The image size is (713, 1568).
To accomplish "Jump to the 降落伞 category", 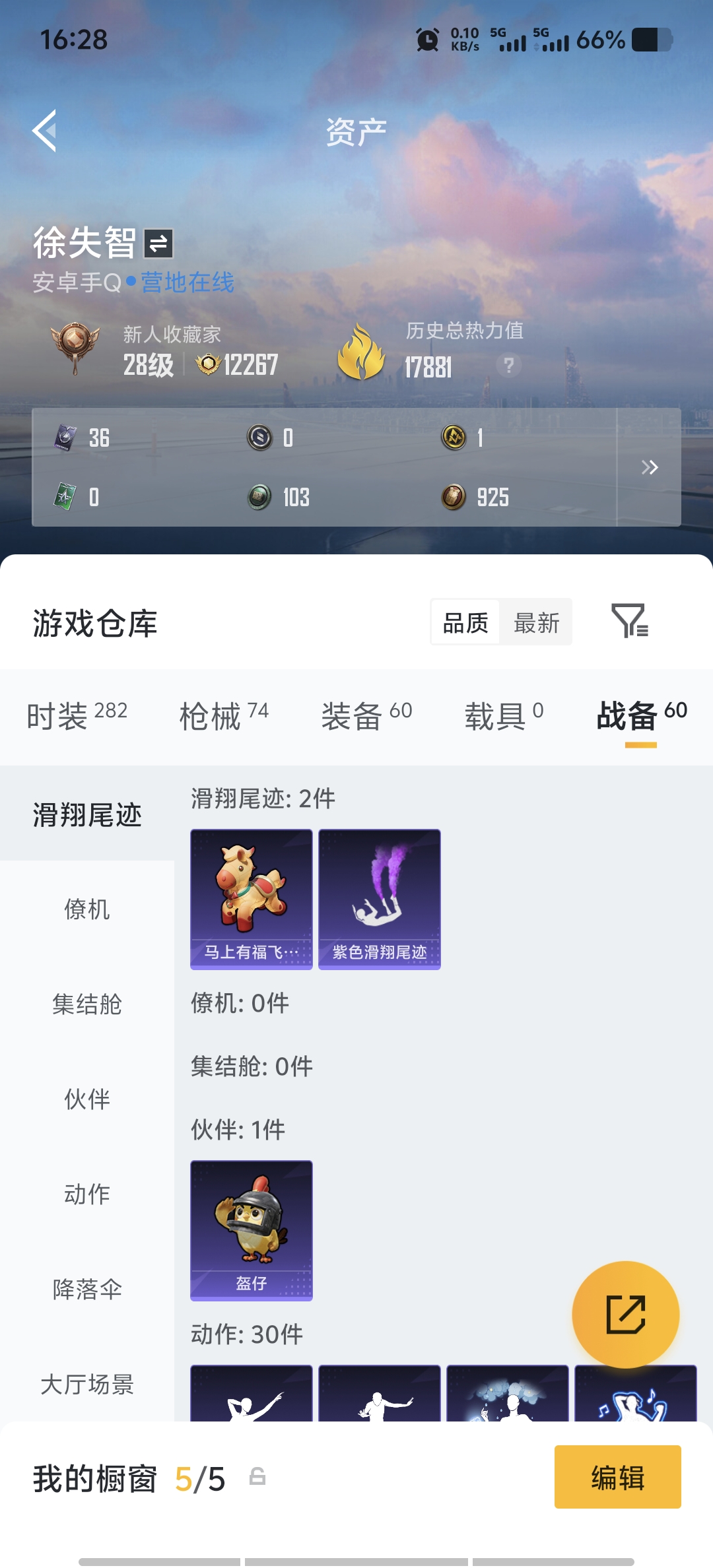I will [87, 1290].
